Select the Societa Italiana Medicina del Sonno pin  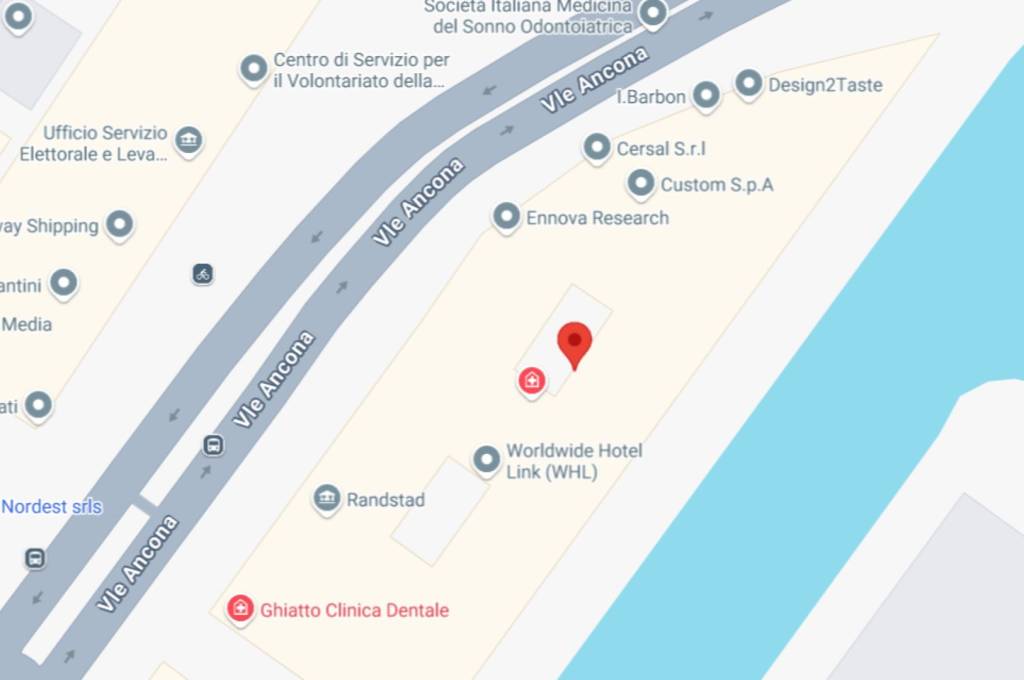(653, 13)
